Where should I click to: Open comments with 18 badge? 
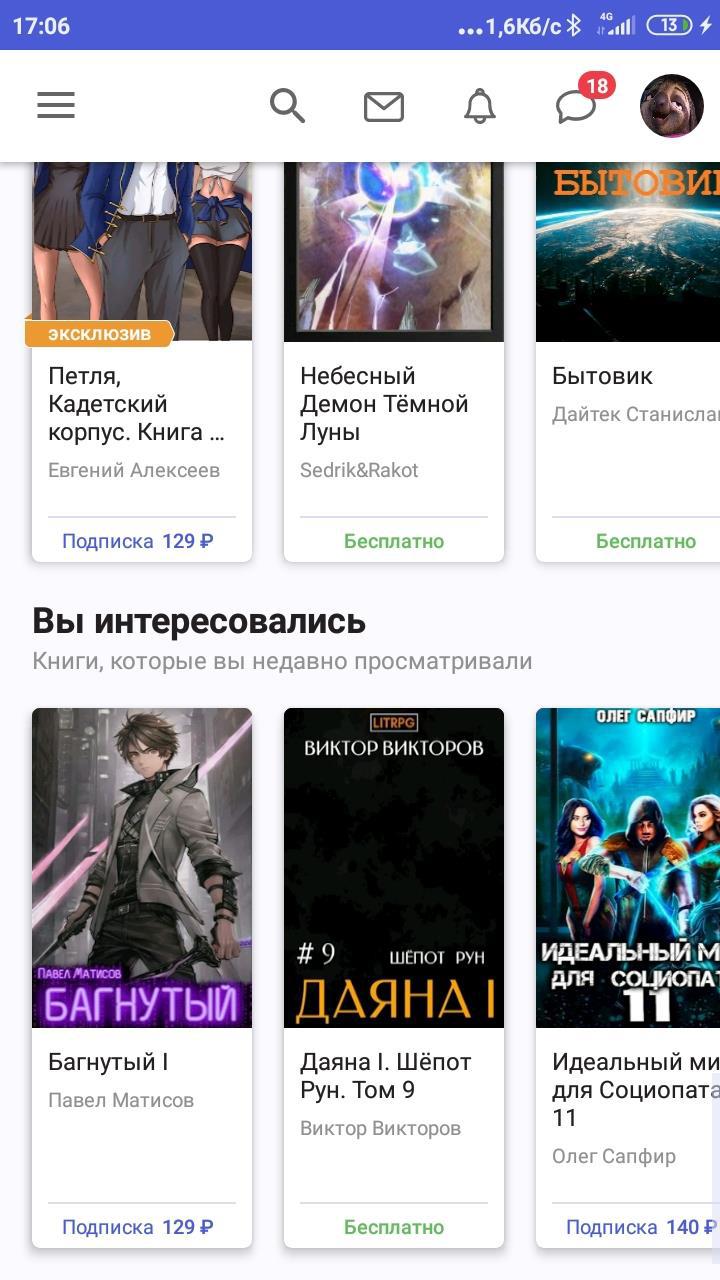(577, 106)
